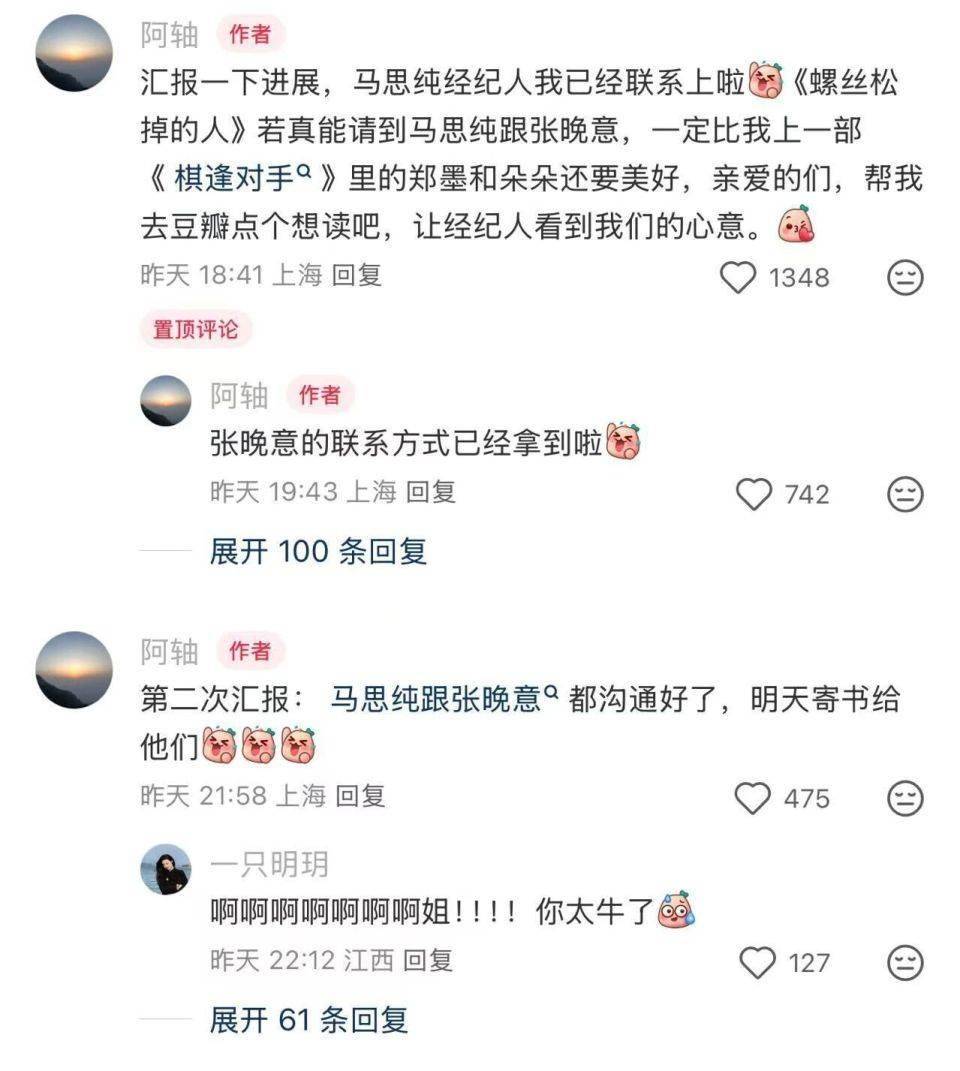Viewport: 960px width, 1071px height.
Task: Expand the 100 replies
Action: pos(318,551)
